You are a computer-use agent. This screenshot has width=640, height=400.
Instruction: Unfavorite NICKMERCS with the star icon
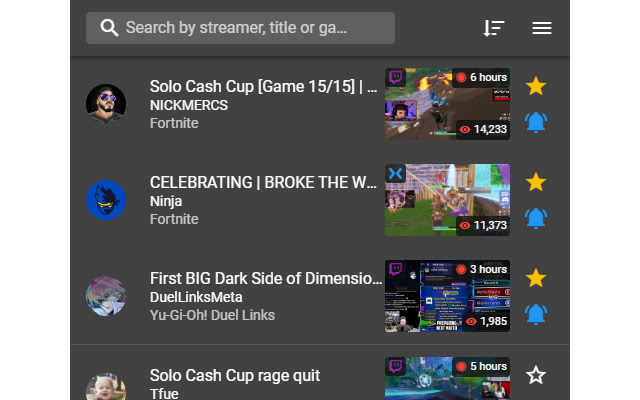pyautogui.click(x=536, y=86)
